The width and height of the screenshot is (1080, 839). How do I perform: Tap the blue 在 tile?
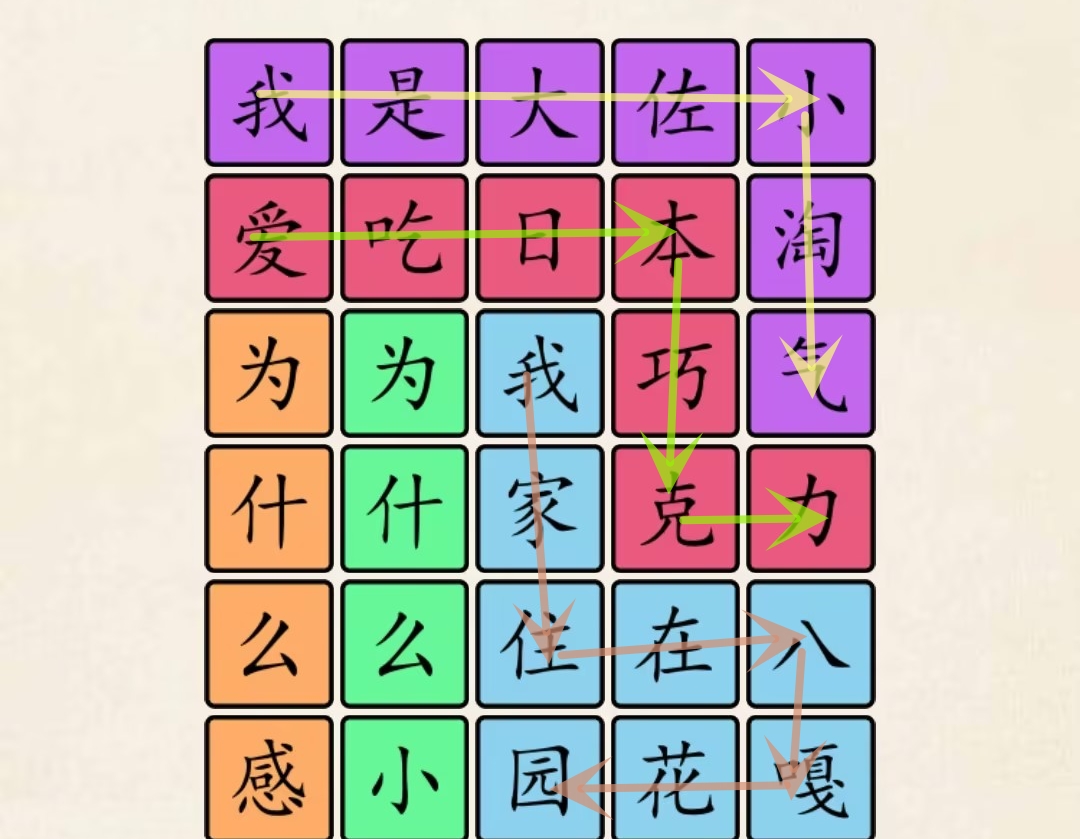(x=675, y=644)
